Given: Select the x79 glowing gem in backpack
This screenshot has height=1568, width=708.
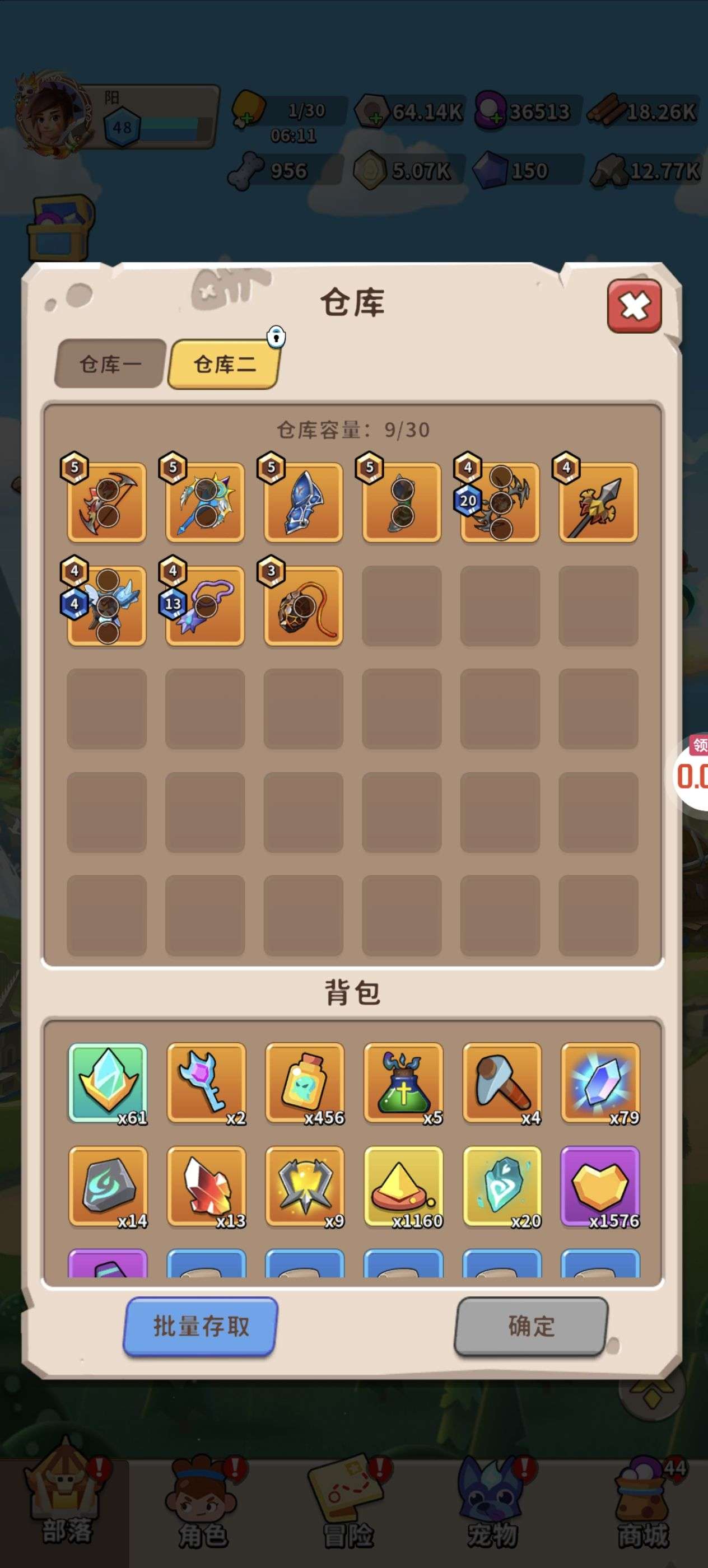Looking at the screenshot, I should tap(600, 1083).
